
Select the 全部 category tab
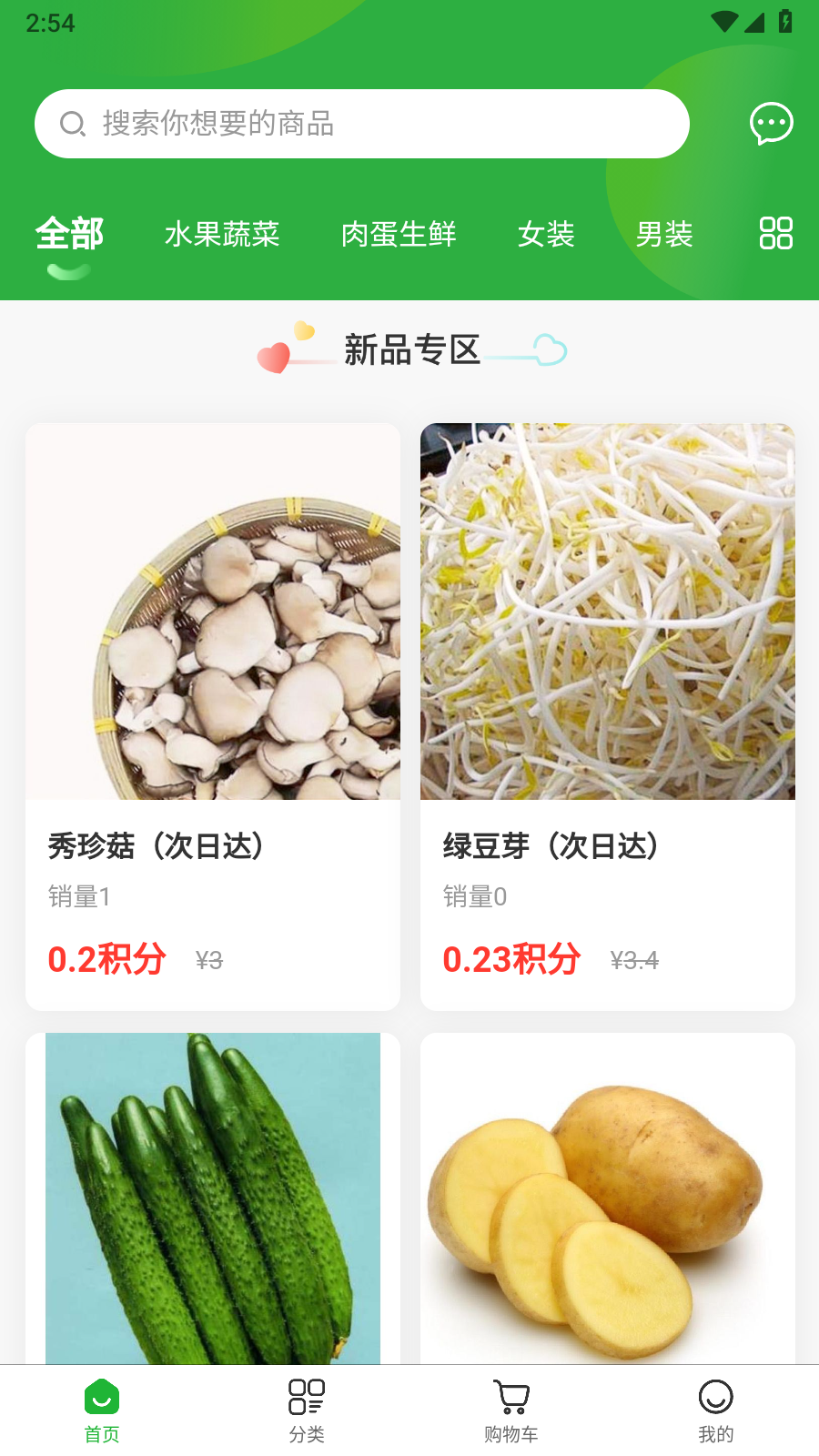pyautogui.click(x=69, y=234)
